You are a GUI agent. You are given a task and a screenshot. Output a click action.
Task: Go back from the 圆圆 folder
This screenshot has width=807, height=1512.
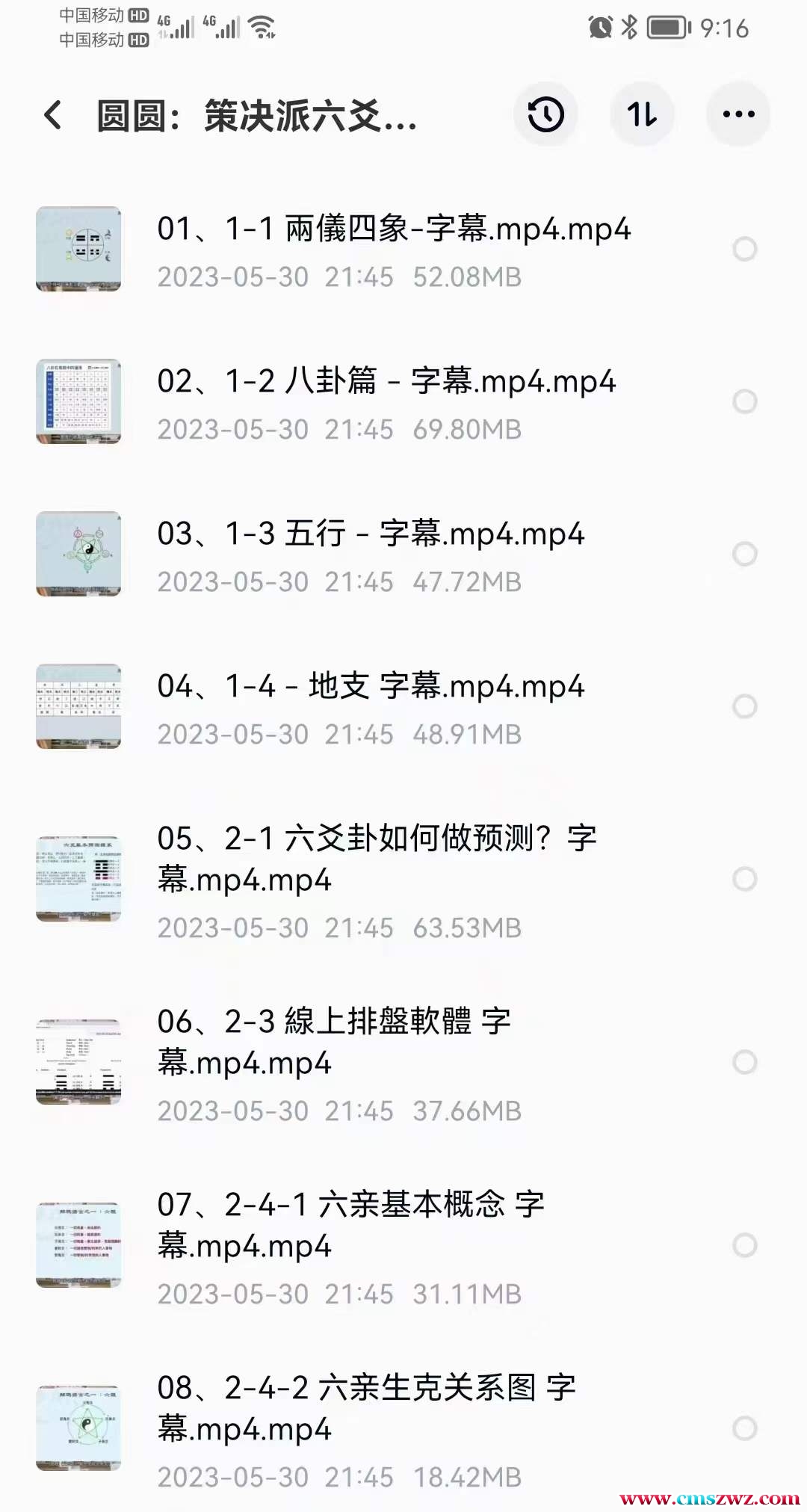54,115
